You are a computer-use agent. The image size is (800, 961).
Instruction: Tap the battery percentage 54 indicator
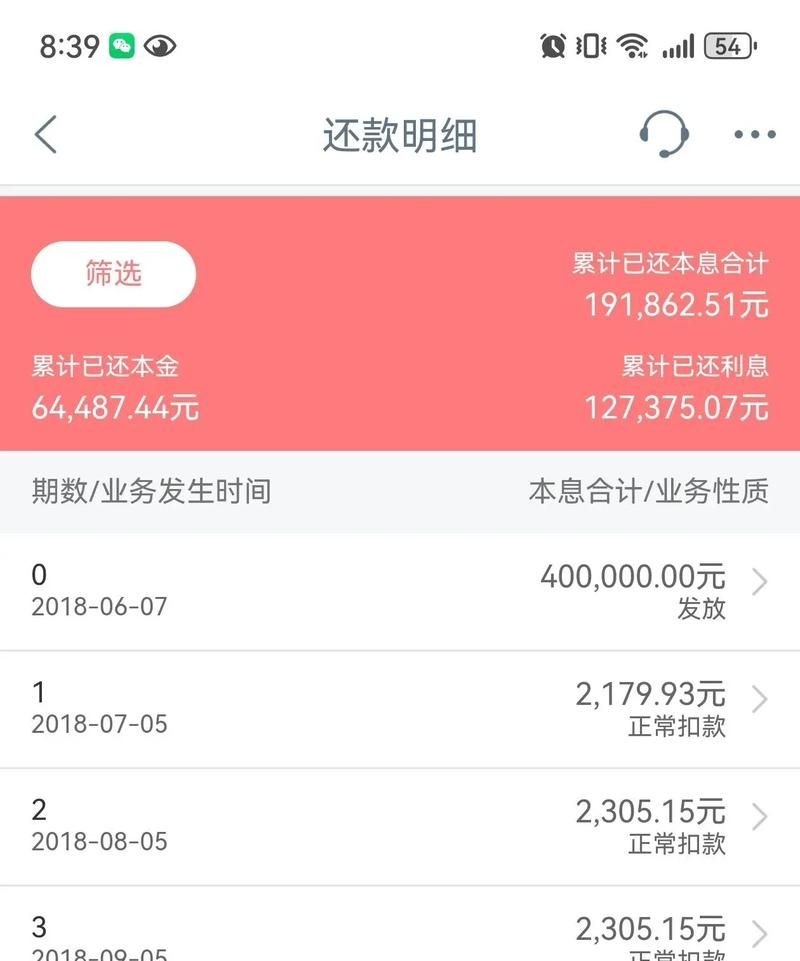point(729,45)
